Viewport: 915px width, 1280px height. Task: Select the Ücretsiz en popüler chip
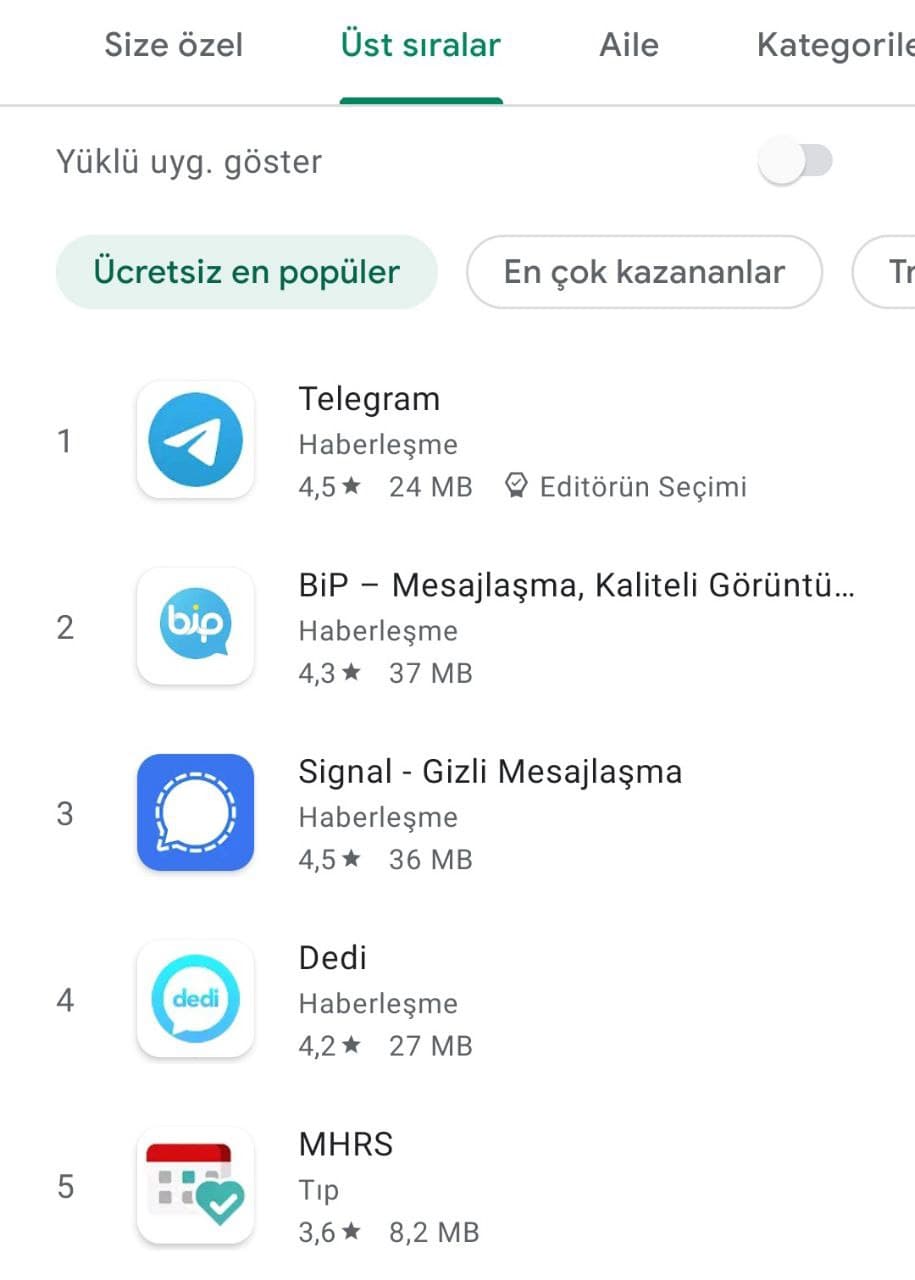point(246,272)
